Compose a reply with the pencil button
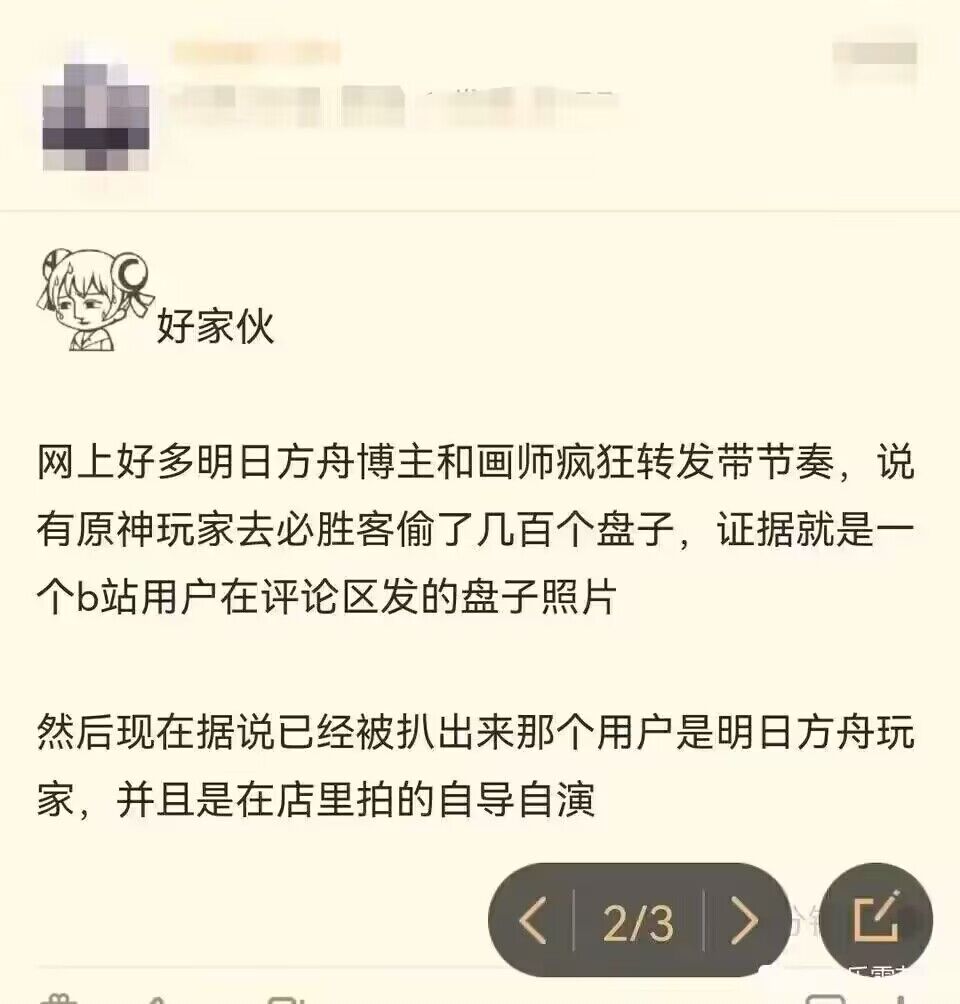Image resolution: width=960 pixels, height=1004 pixels. pos(876,919)
